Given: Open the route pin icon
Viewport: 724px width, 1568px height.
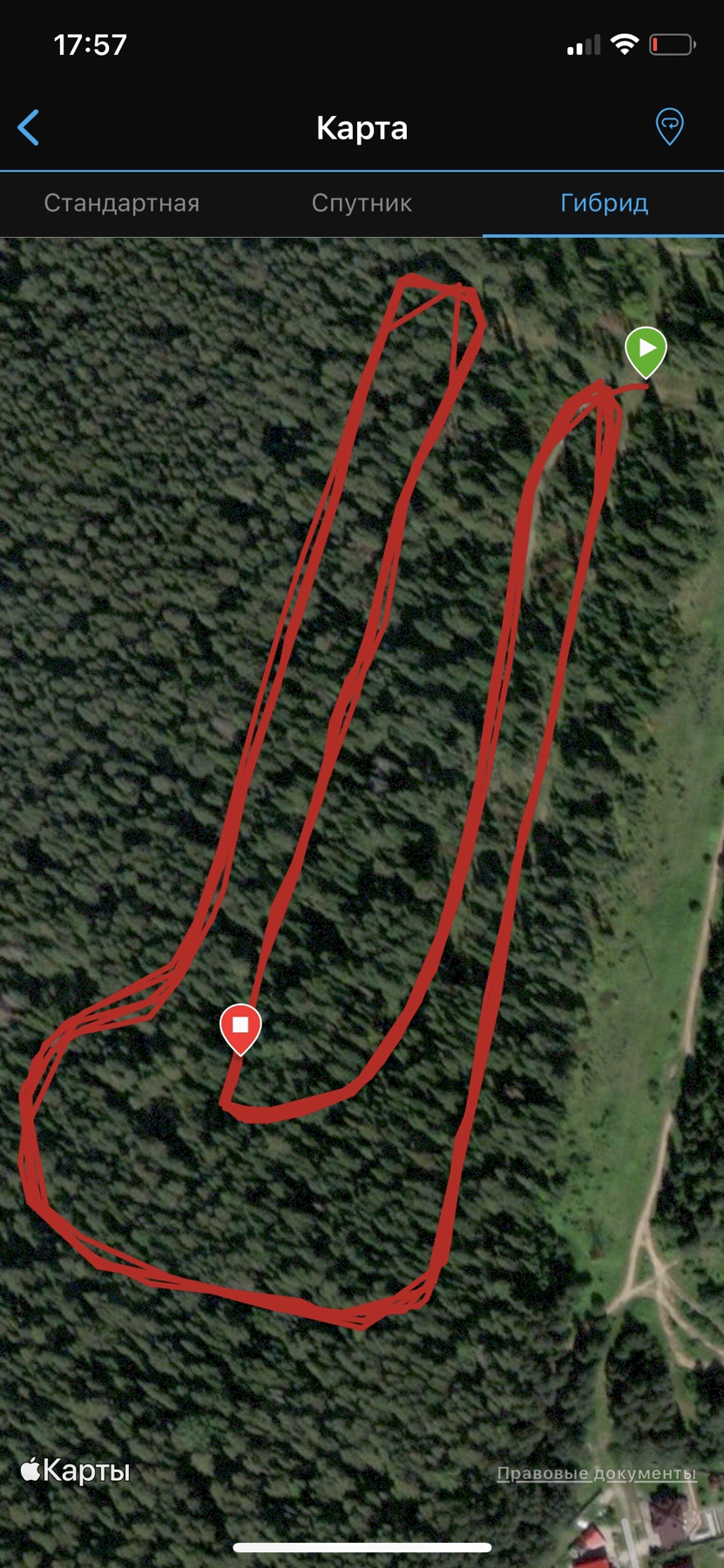Looking at the screenshot, I should (x=669, y=127).
